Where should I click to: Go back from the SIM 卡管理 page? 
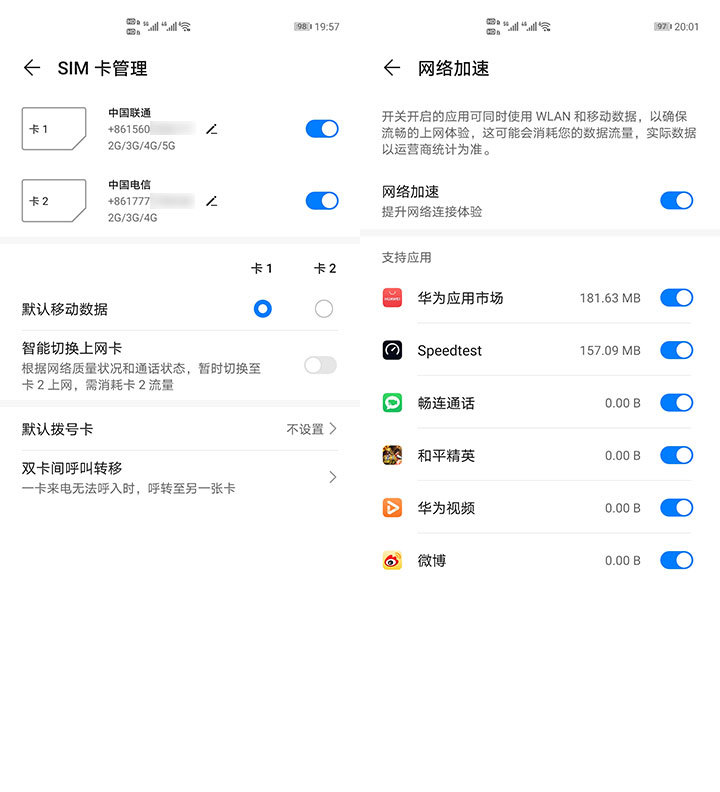coord(32,68)
